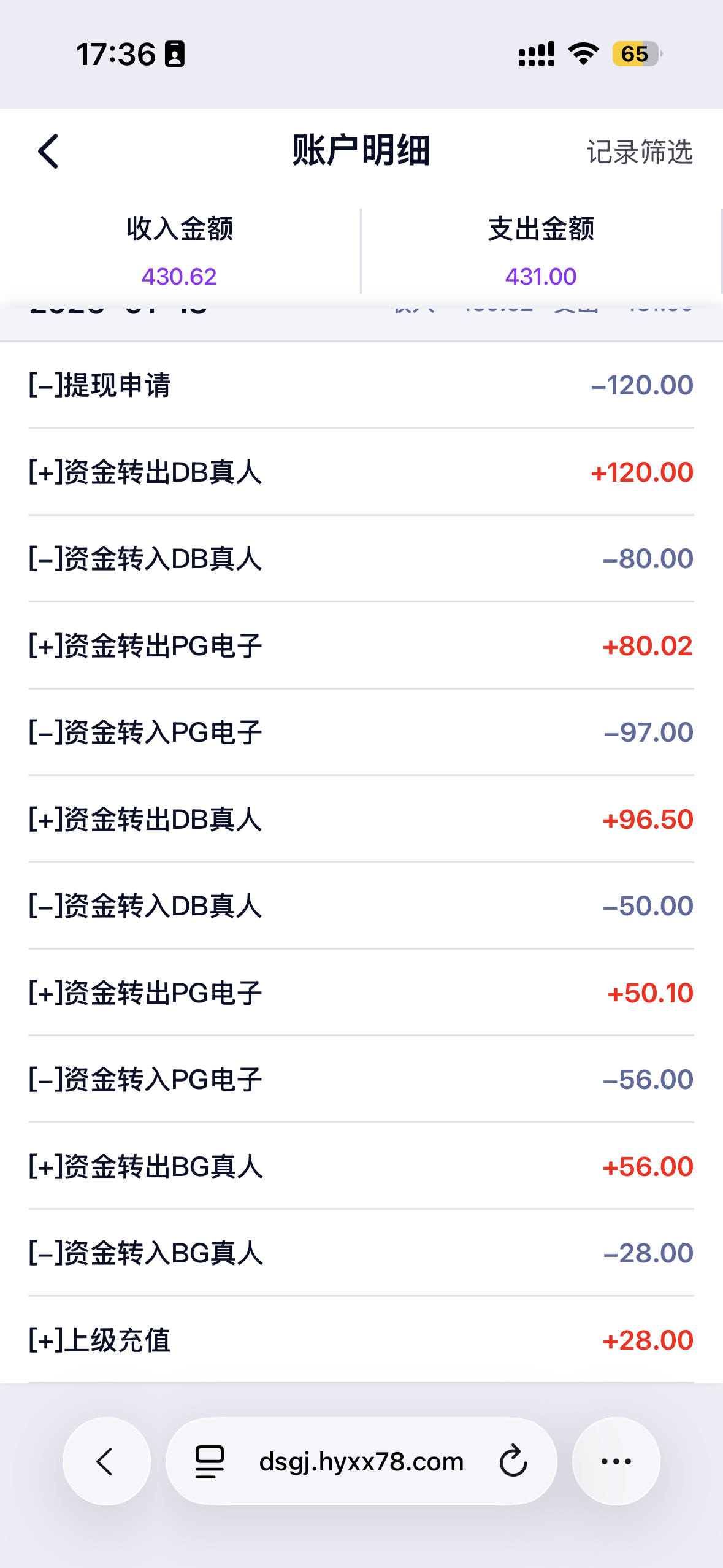Tap the [+]资金转出BG真人 +56.00 entry

361,1165
